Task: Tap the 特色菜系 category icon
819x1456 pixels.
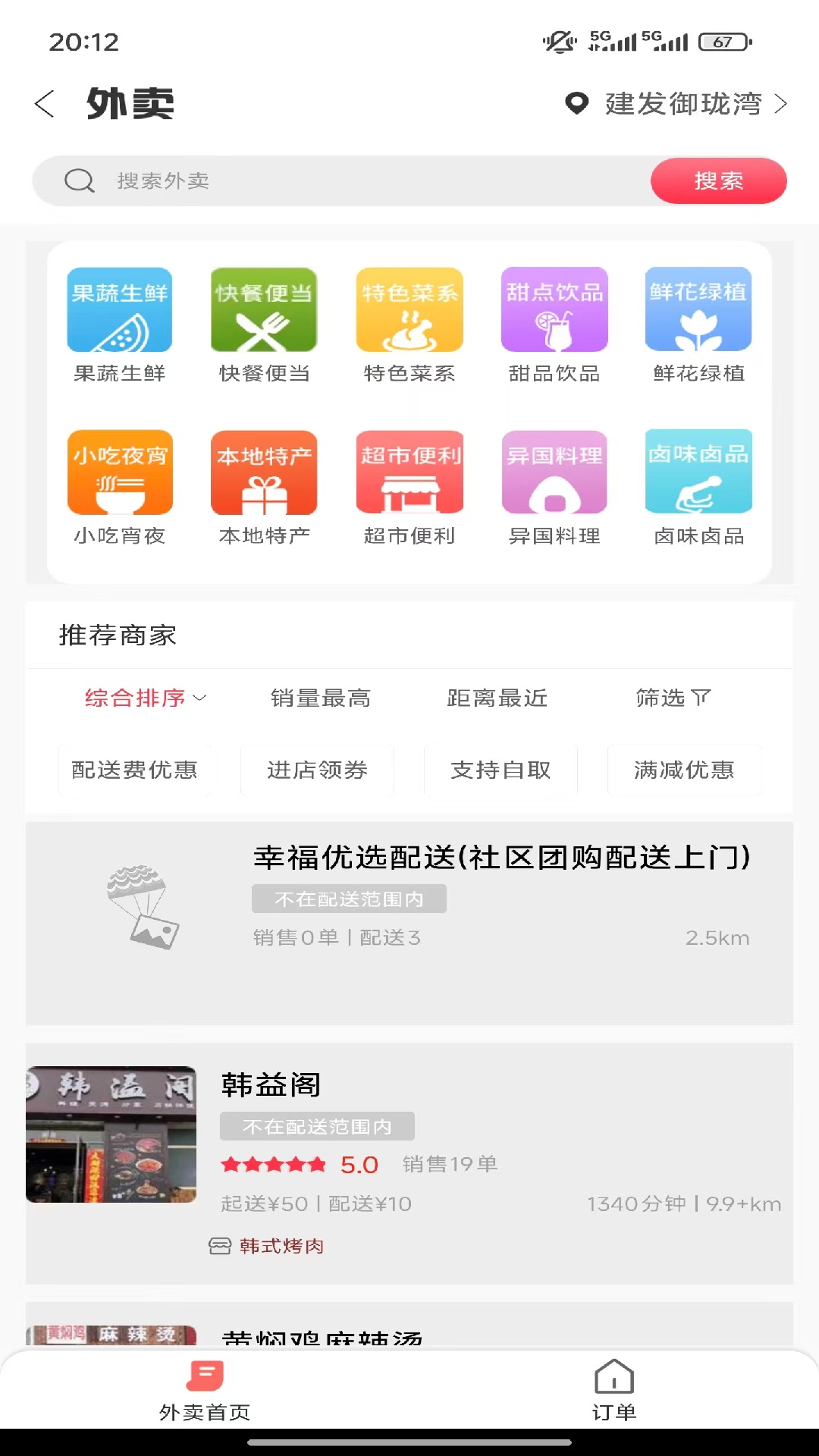Action: (x=409, y=309)
